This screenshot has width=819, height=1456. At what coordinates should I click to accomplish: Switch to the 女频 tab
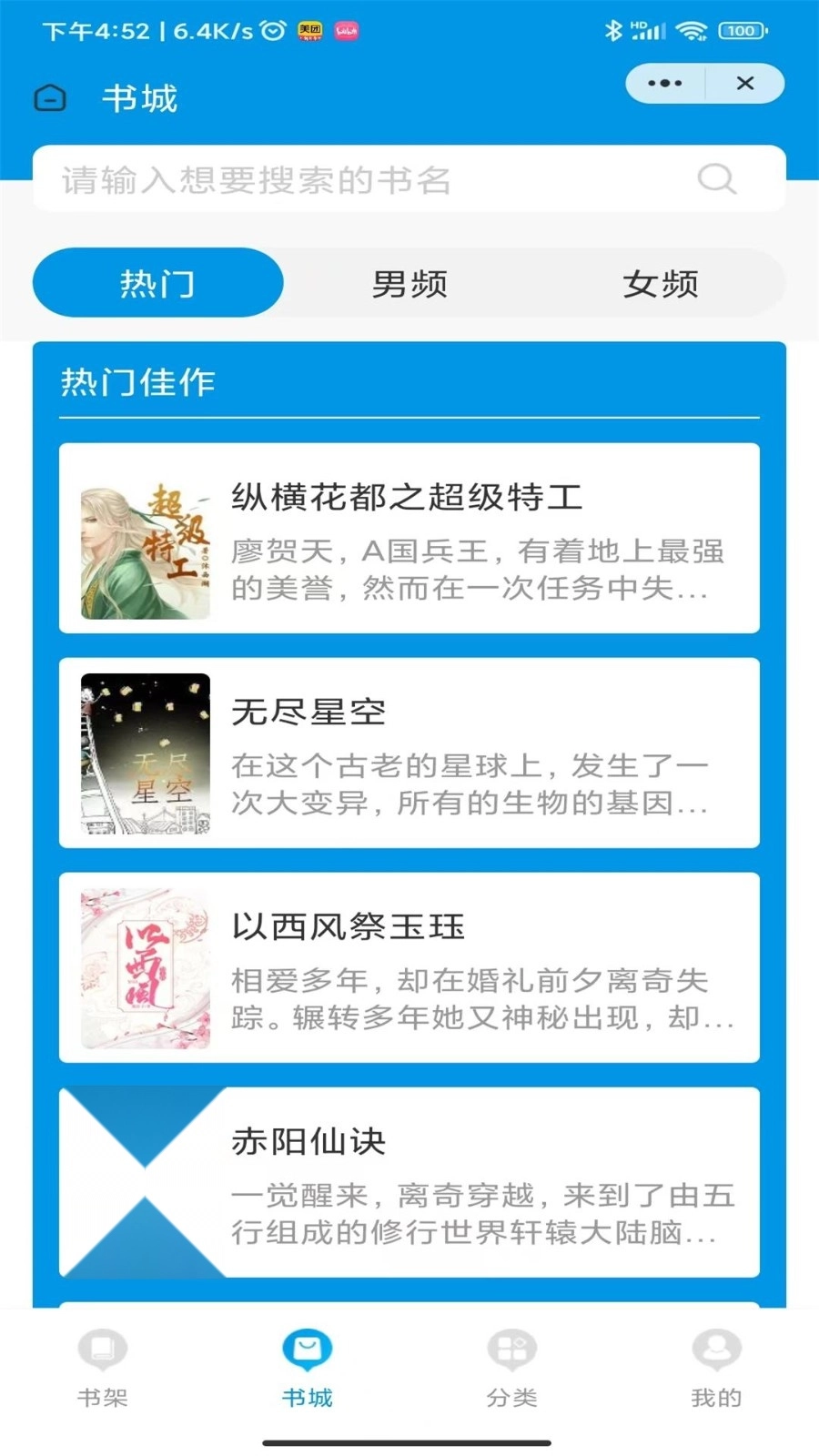pos(662,283)
